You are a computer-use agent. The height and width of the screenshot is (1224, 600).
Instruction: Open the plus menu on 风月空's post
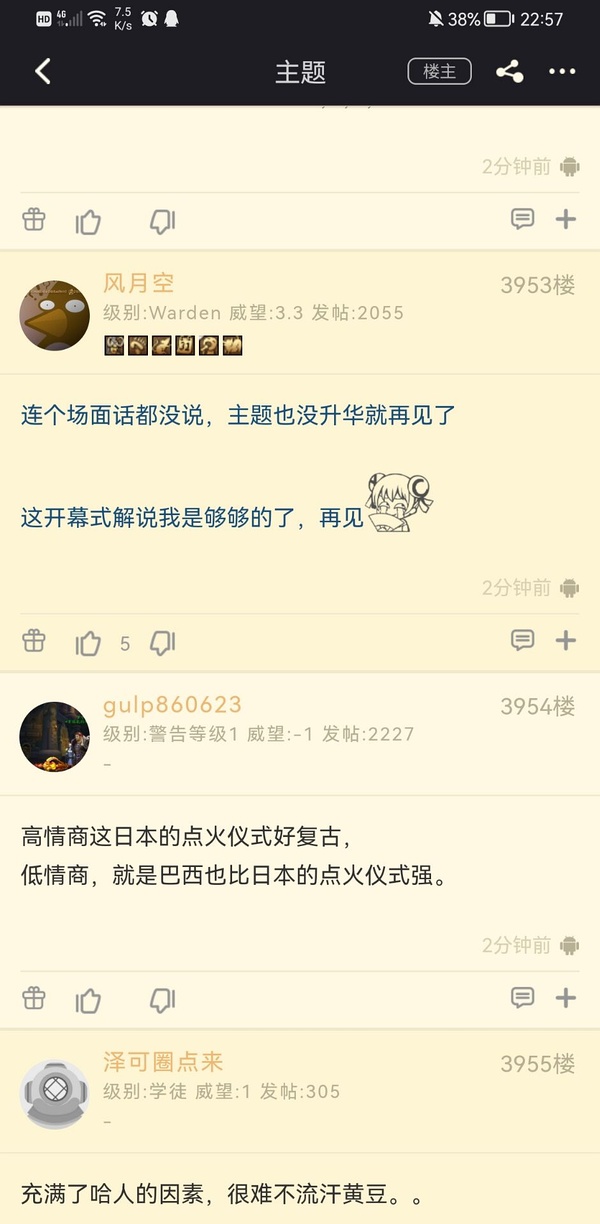click(566, 640)
